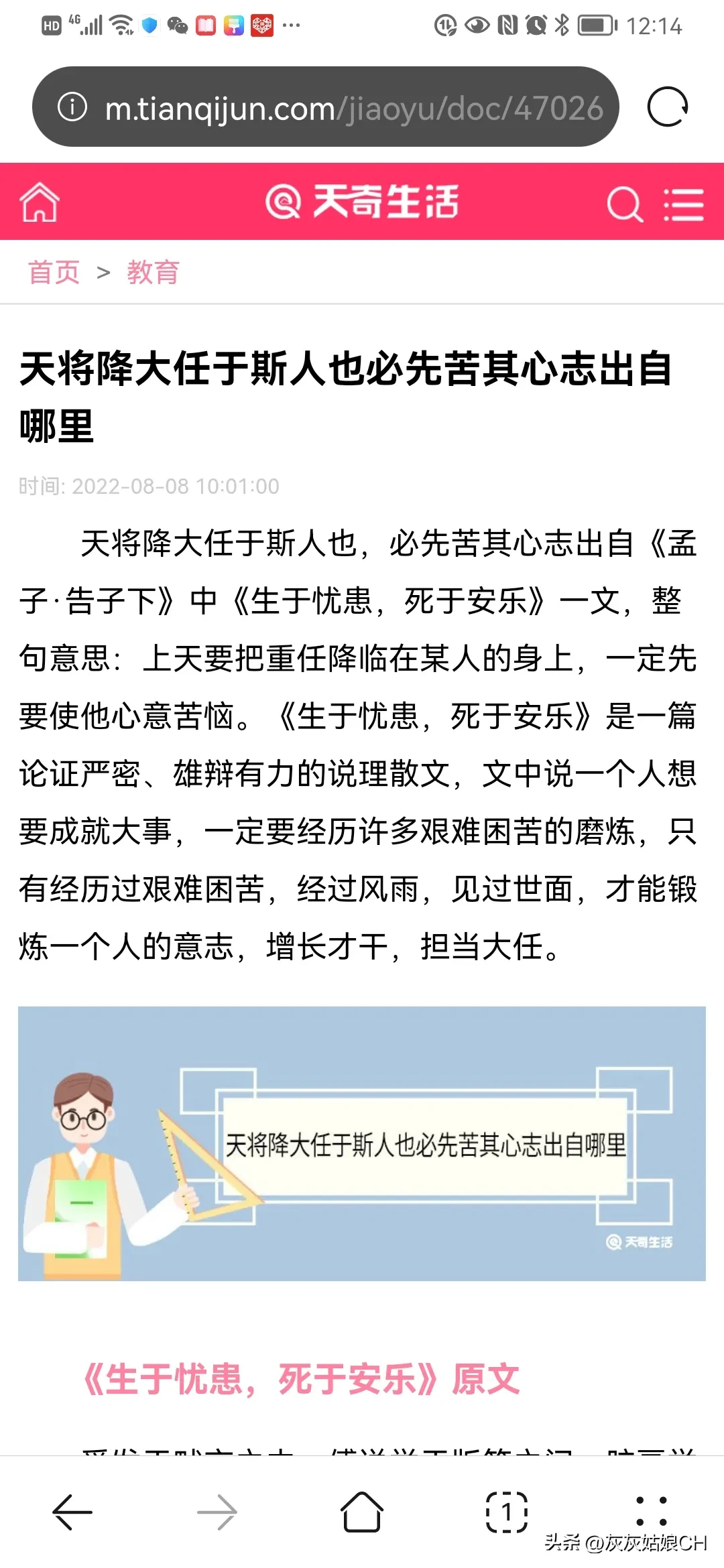Open the browser home page
Viewport: 724px width, 1568px height.
pyautogui.click(x=362, y=1512)
